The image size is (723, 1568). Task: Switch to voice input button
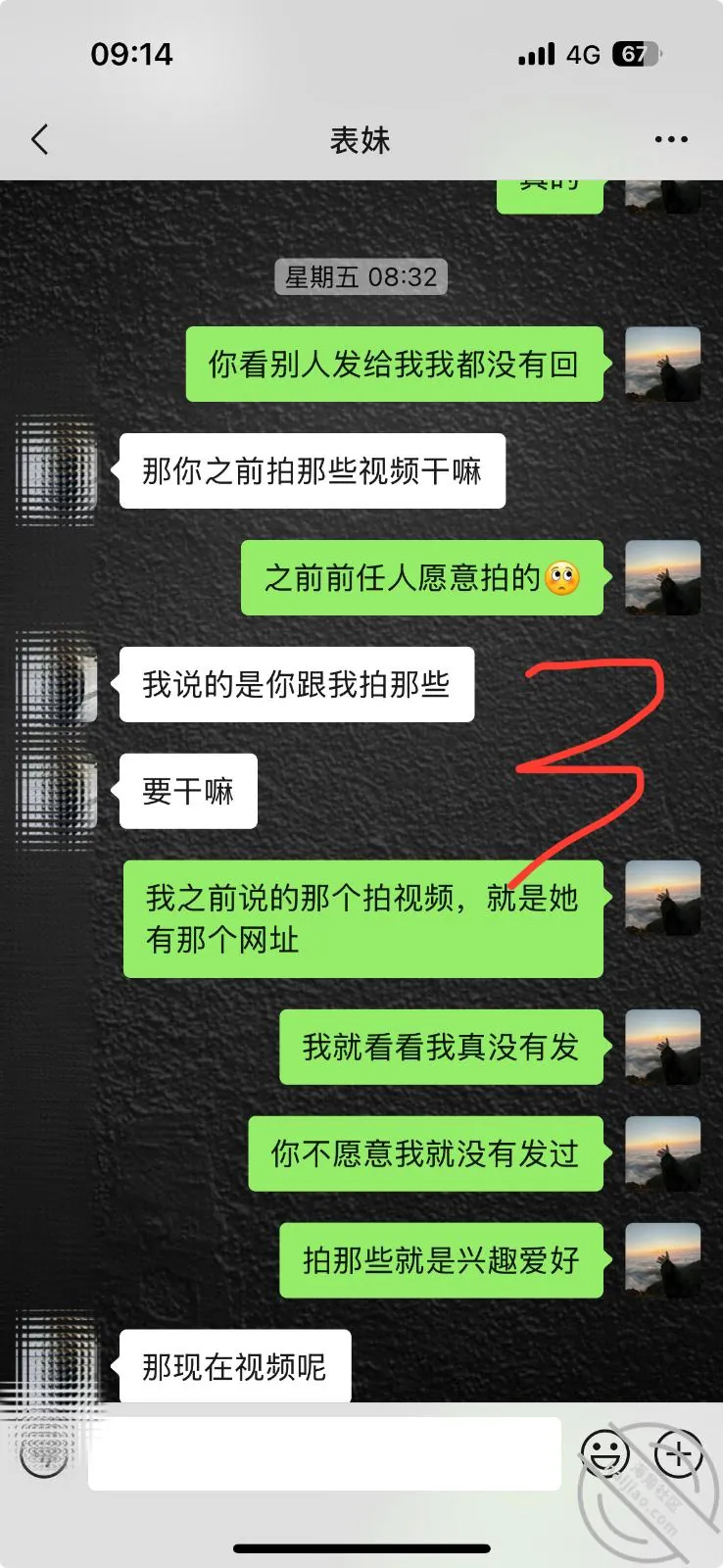[x=43, y=1452]
